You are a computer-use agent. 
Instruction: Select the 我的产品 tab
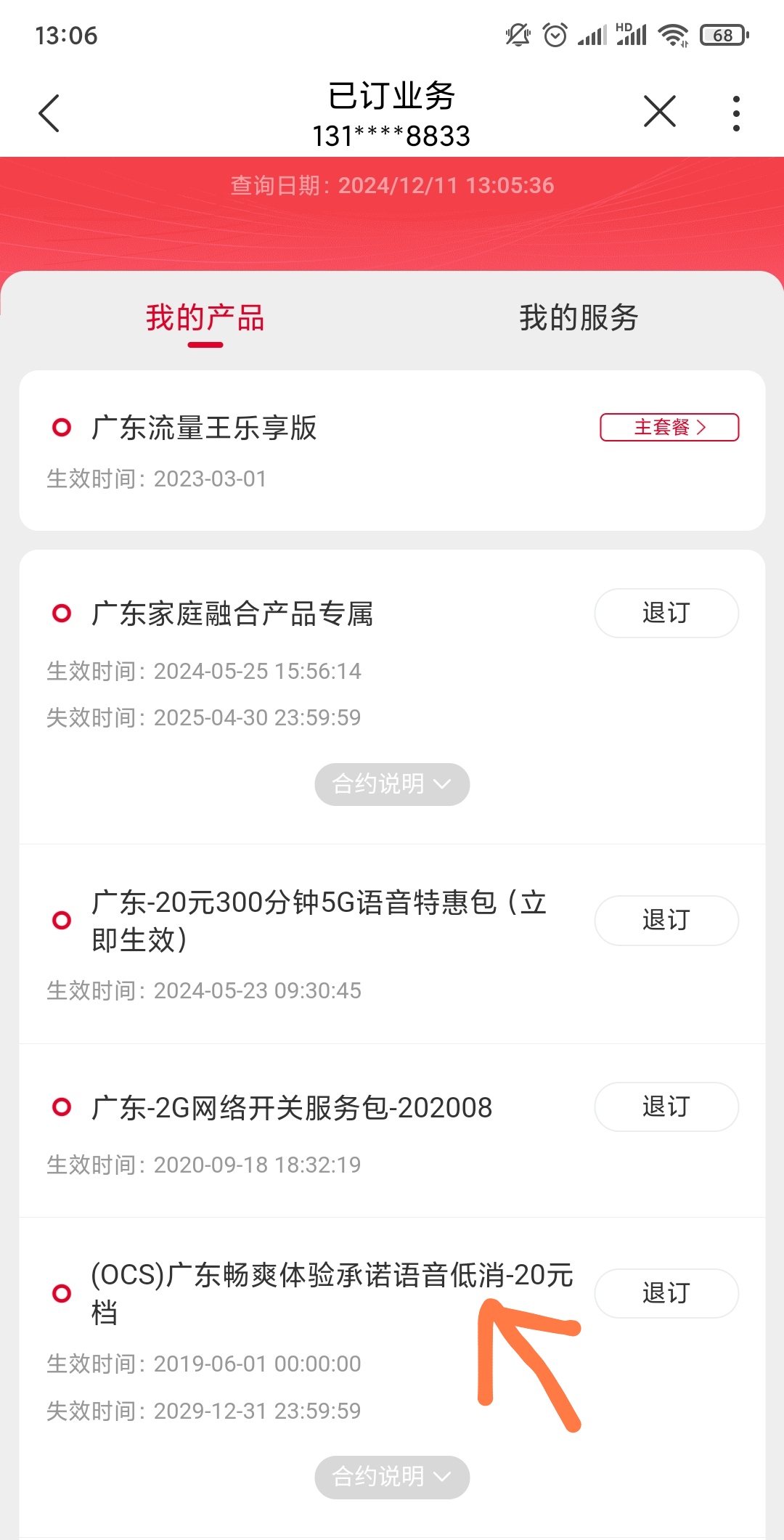(x=205, y=318)
